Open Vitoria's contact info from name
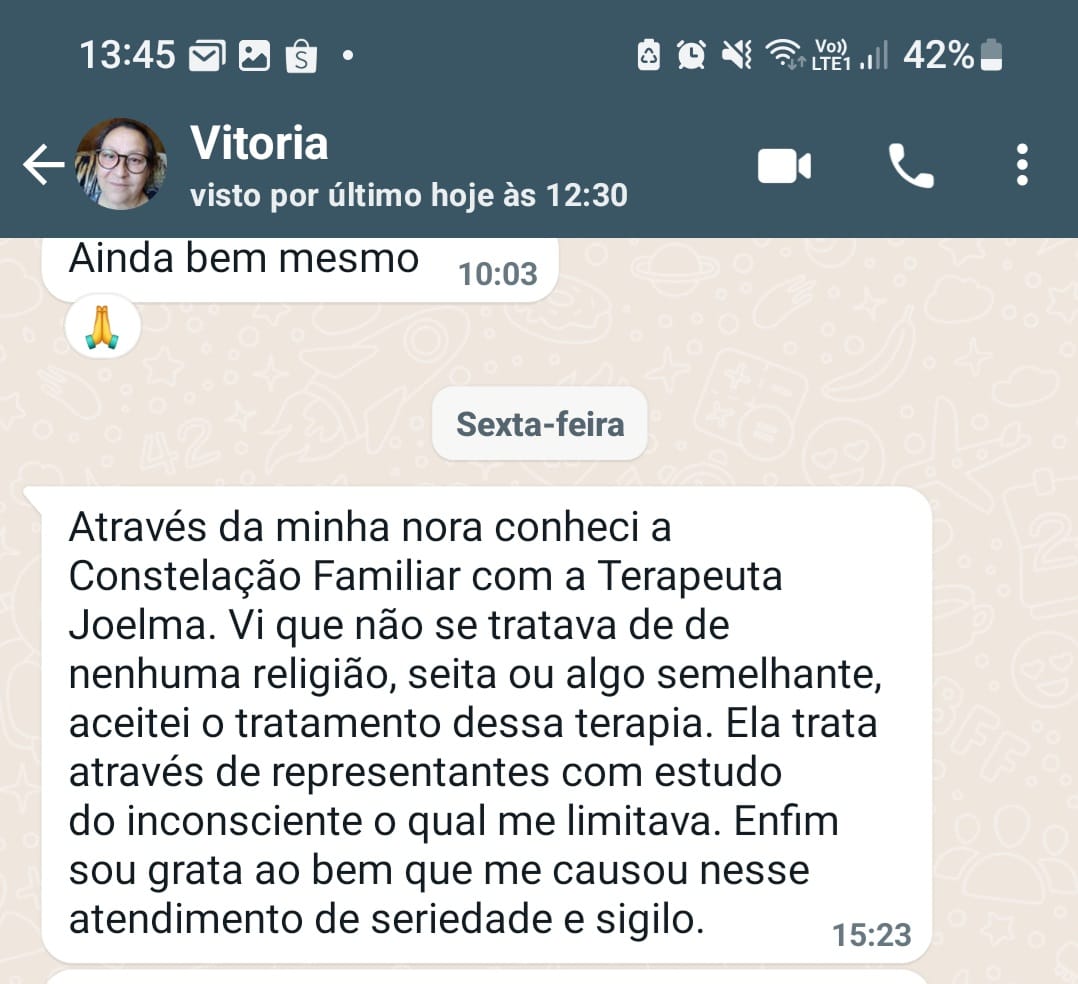The image size is (1078, 984). pos(259,143)
